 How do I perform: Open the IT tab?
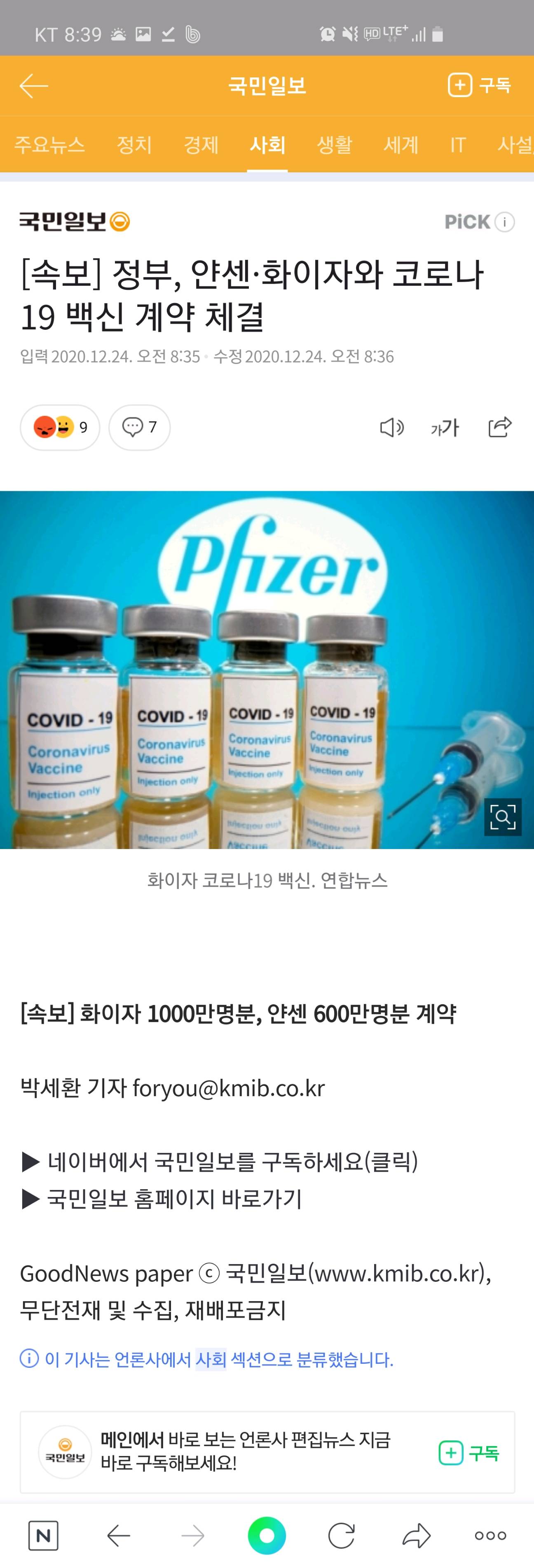pos(457,145)
